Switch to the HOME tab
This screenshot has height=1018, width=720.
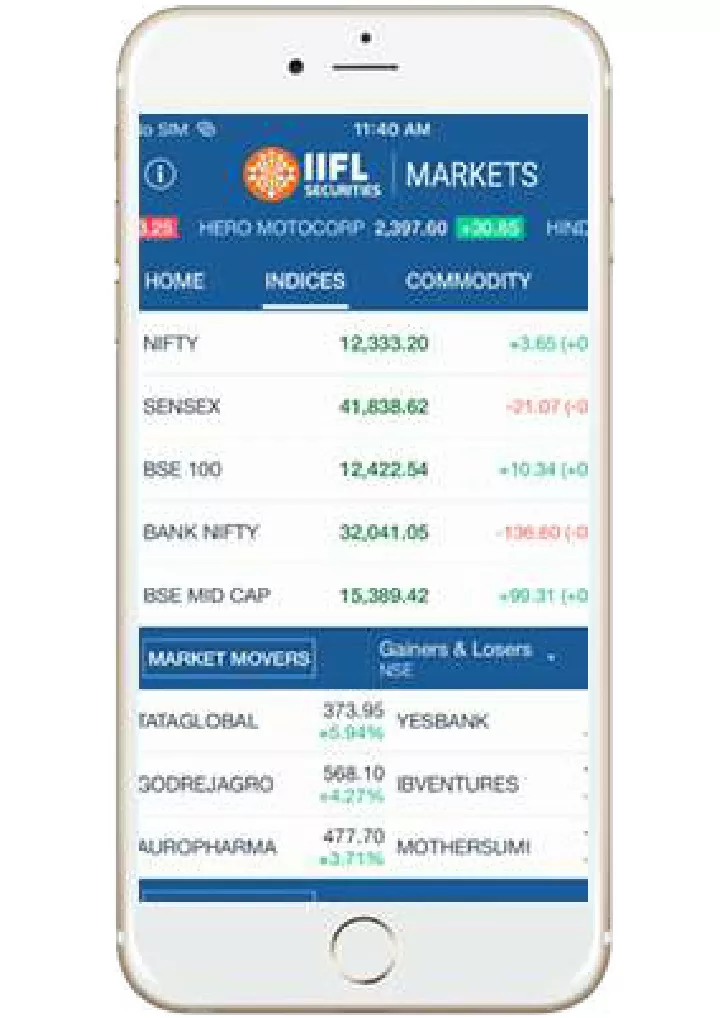click(178, 281)
